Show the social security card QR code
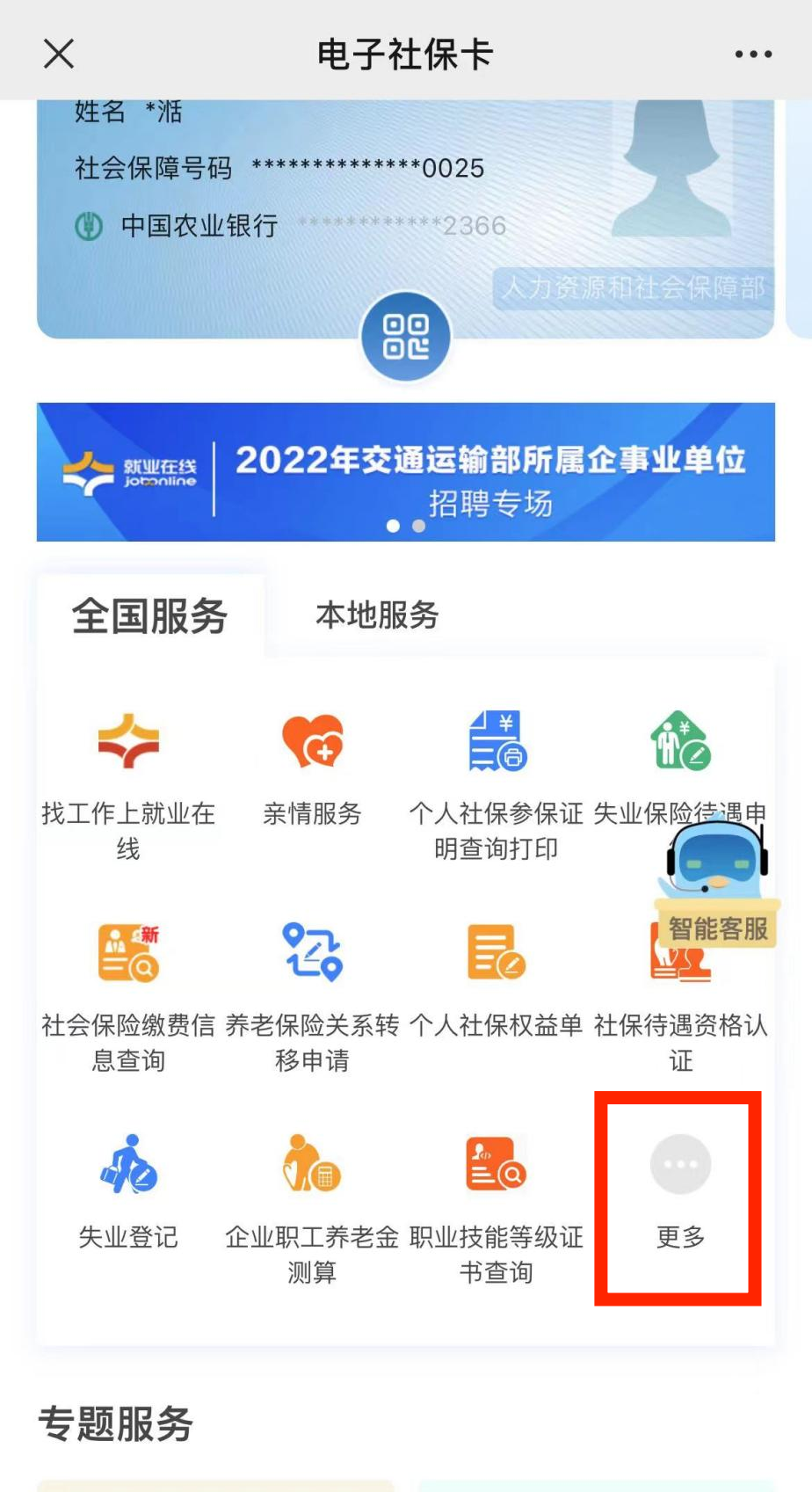The width and height of the screenshot is (812, 1492). (x=405, y=337)
